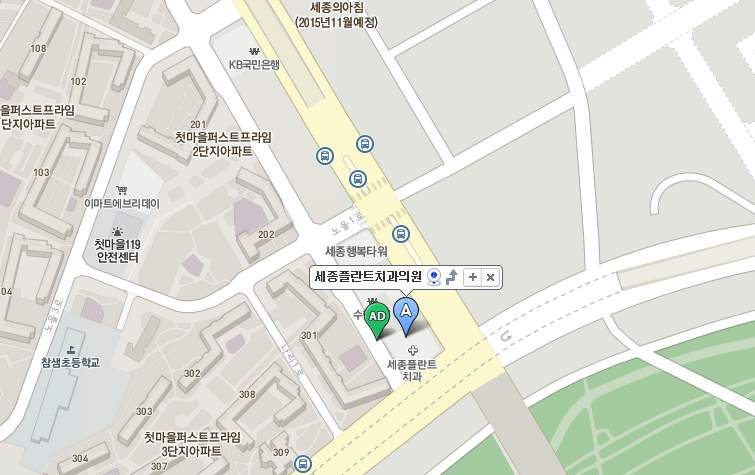
Task: Get directions to 세종플란트치과의원
Action: [451, 277]
